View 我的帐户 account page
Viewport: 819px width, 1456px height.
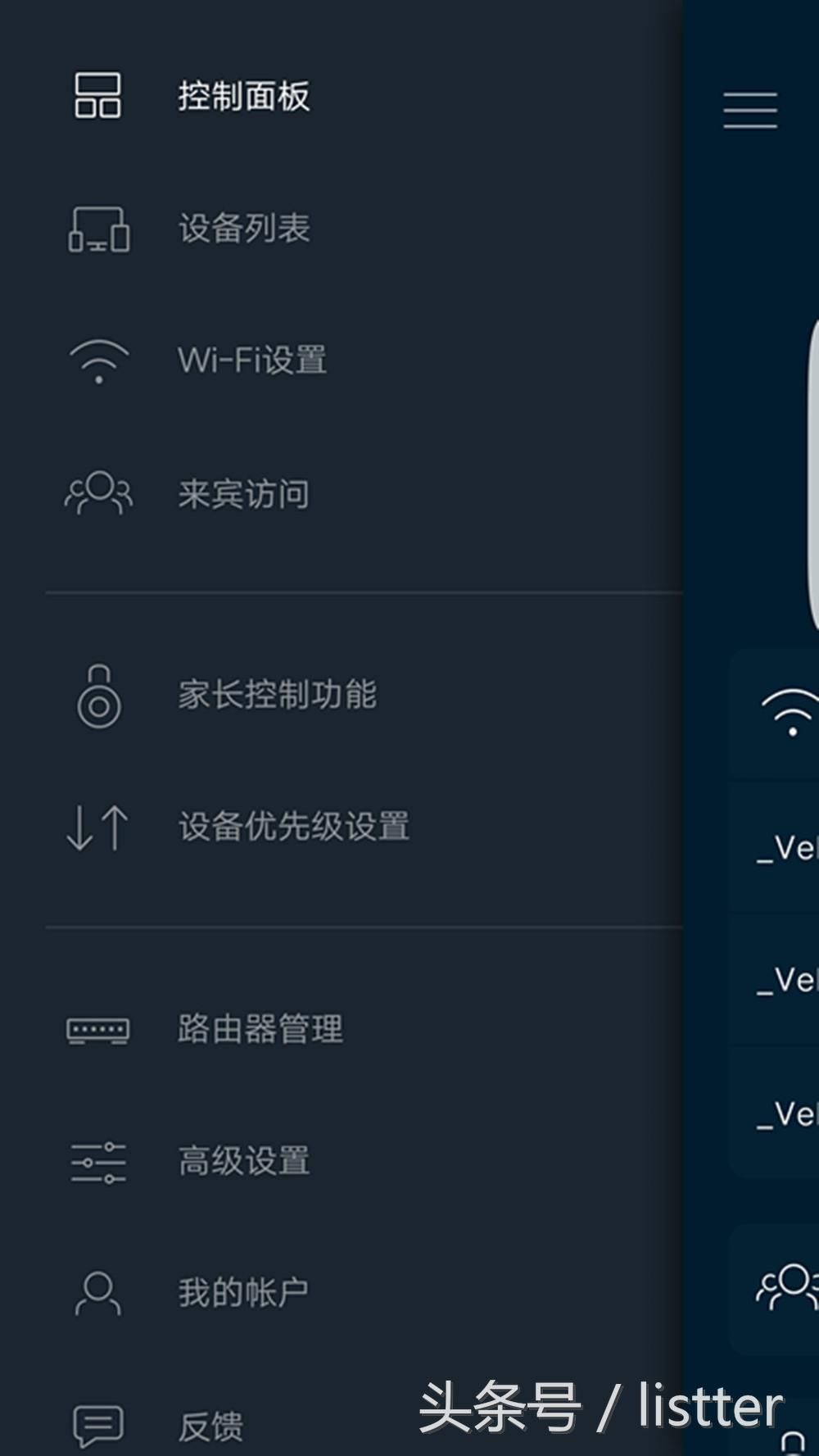click(243, 1293)
